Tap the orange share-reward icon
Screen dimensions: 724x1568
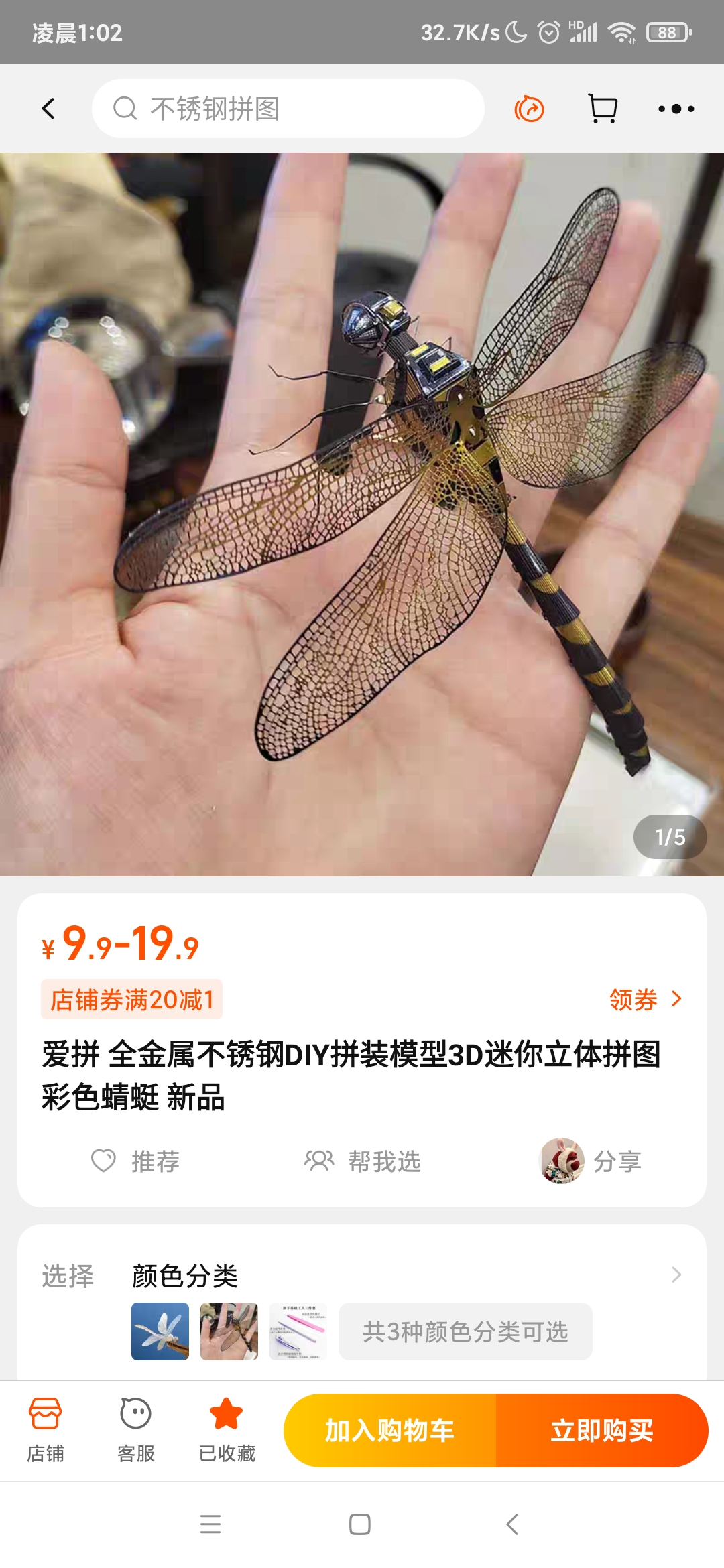(x=529, y=109)
